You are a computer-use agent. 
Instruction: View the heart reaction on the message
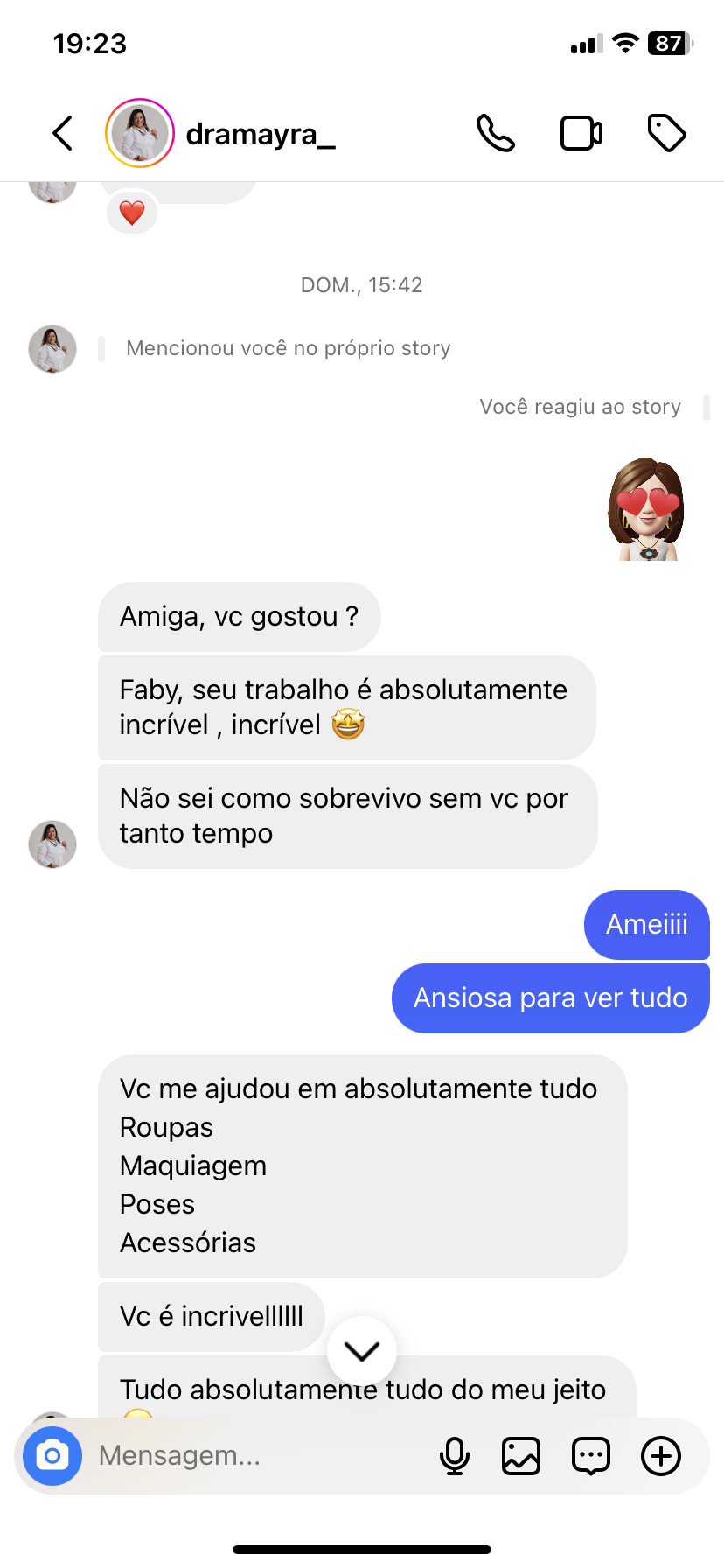click(132, 213)
